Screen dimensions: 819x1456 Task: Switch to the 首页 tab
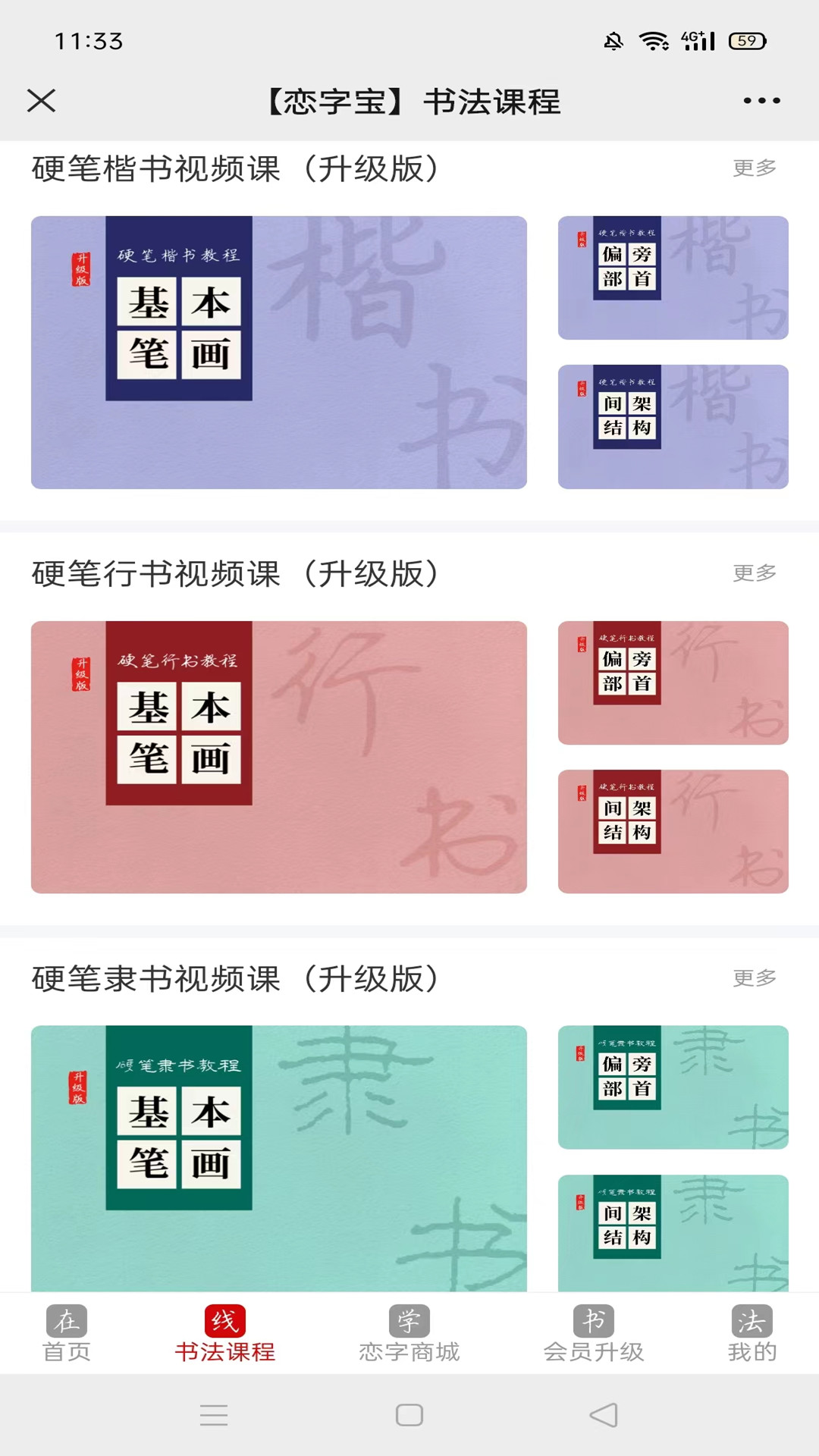coord(67,1333)
